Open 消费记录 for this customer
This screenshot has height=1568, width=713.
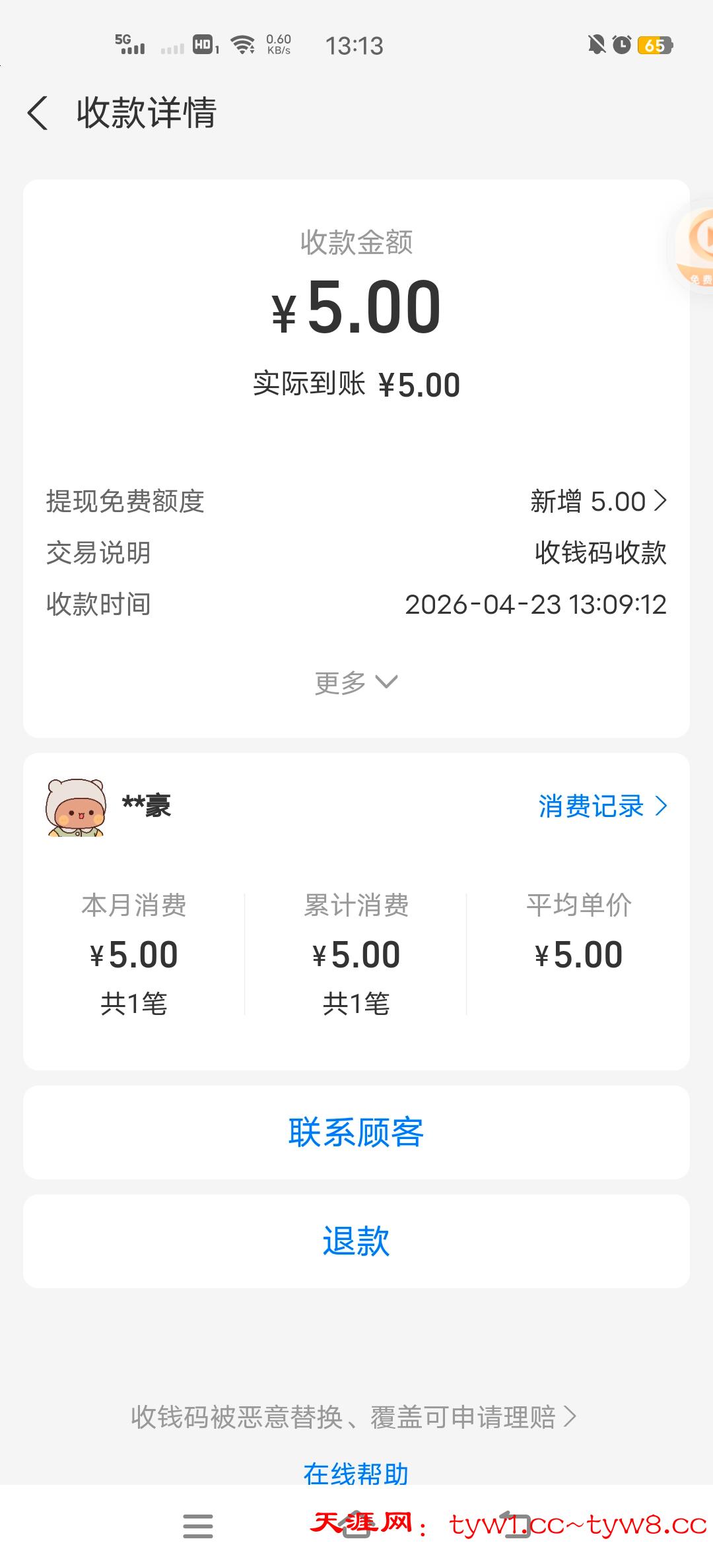pyautogui.click(x=602, y=806)
